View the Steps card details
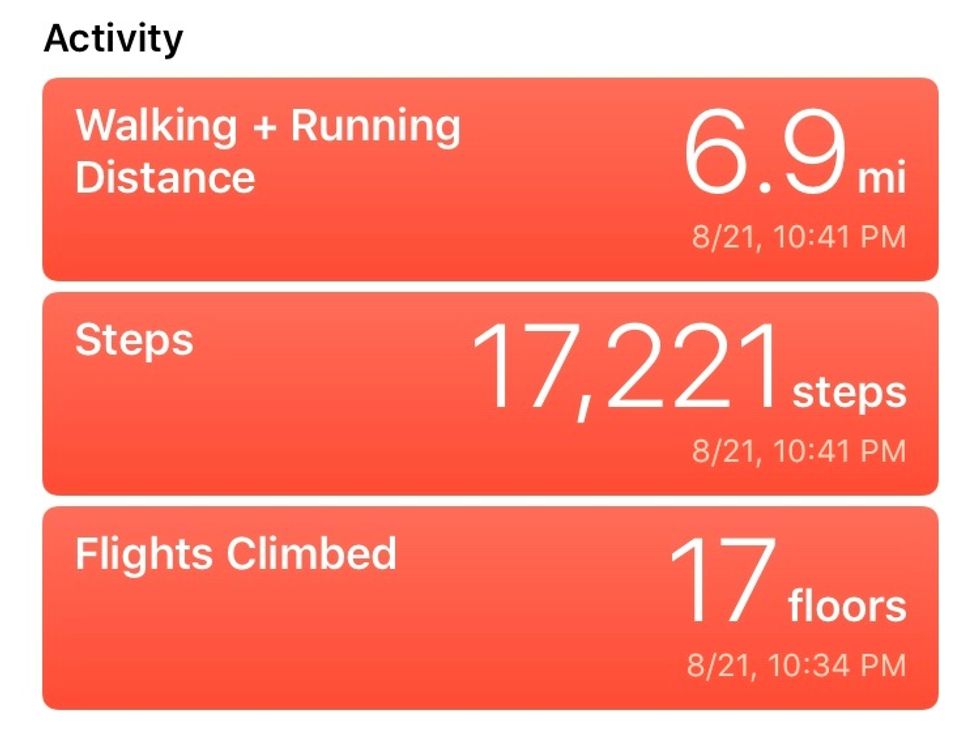Viewport: 980px width, 749px height. [490, 393]
